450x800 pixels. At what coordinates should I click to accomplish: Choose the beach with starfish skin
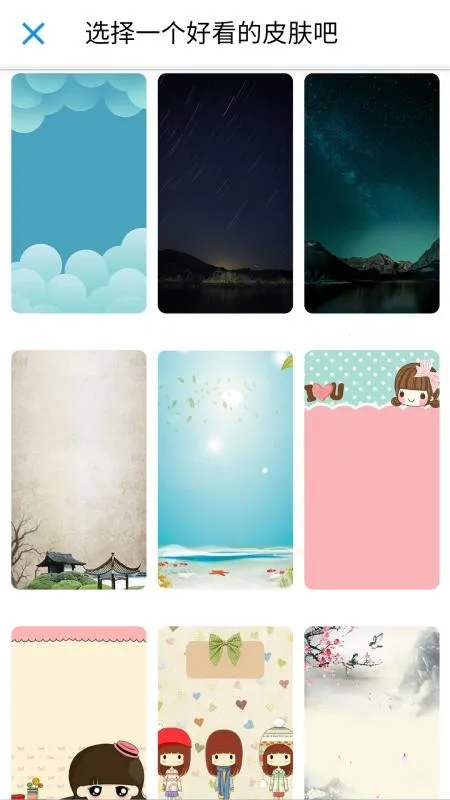coord(226,469)
